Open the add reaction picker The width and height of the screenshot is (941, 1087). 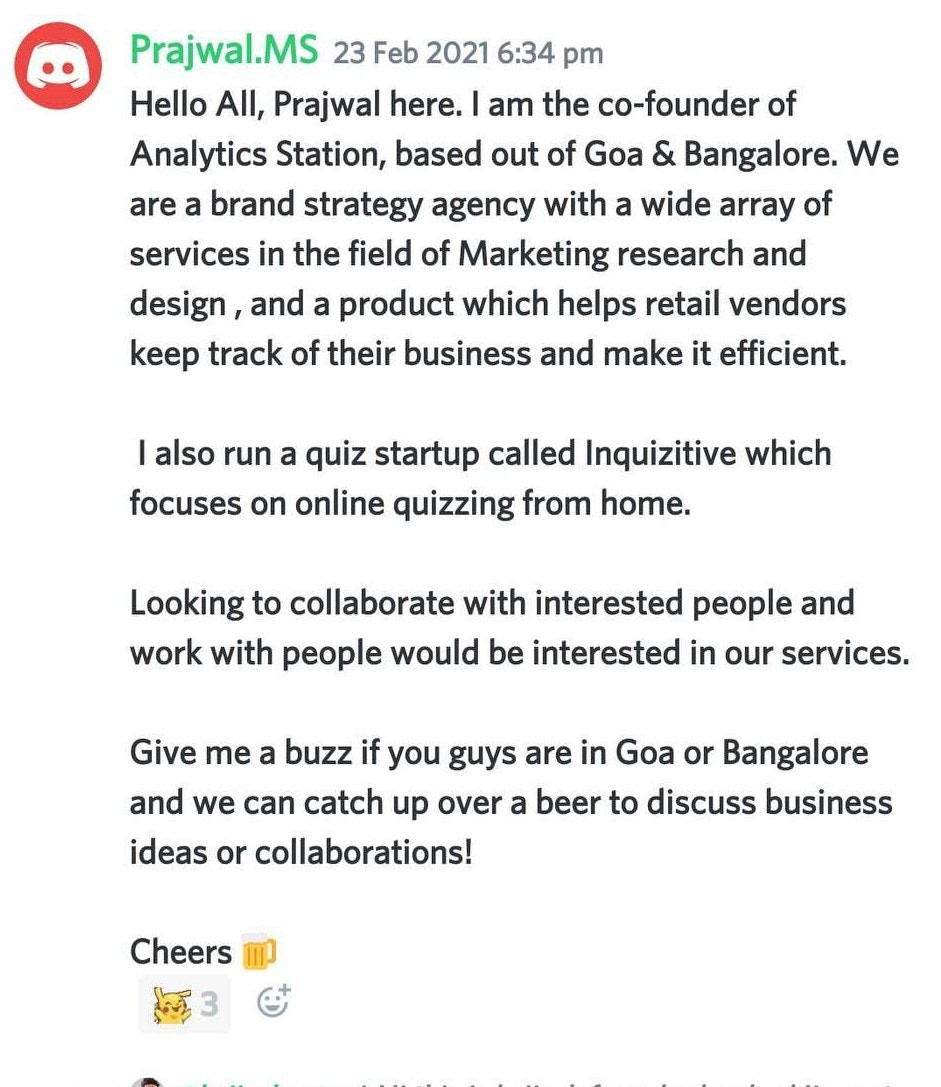274,1001
